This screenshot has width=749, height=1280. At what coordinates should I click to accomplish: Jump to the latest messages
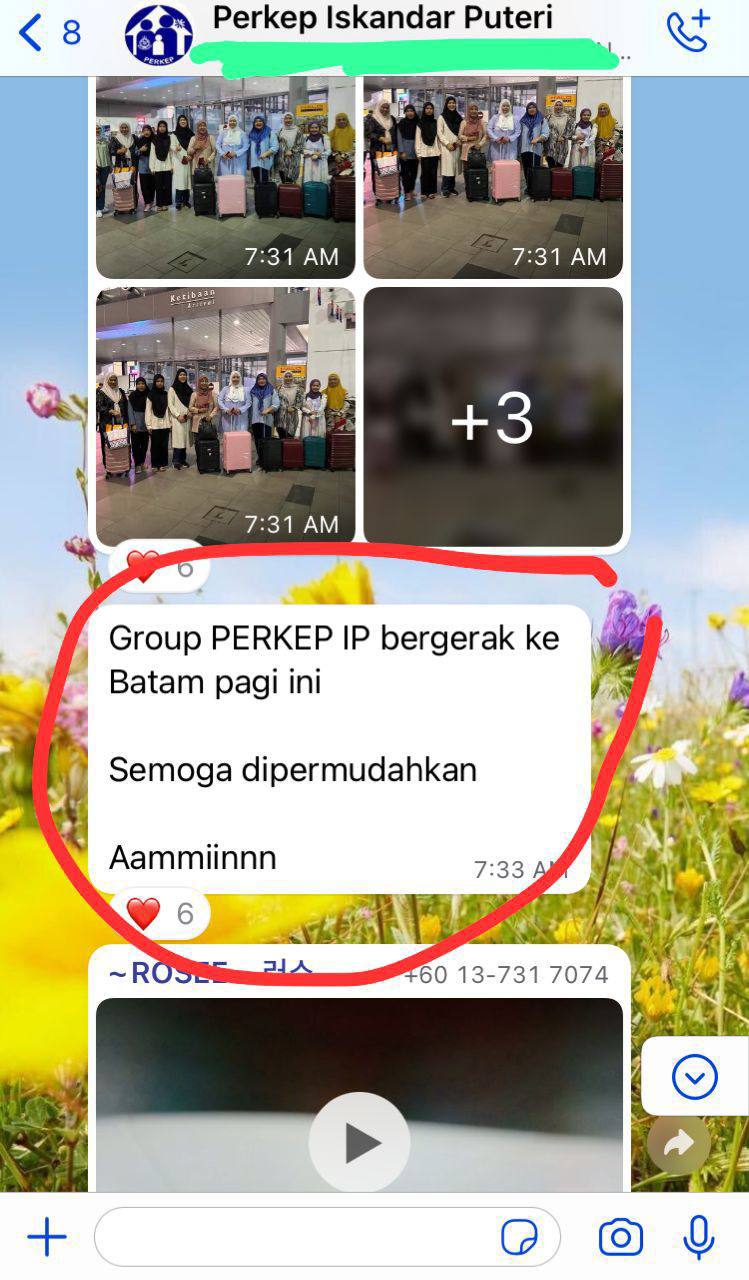click(695, 1077)
